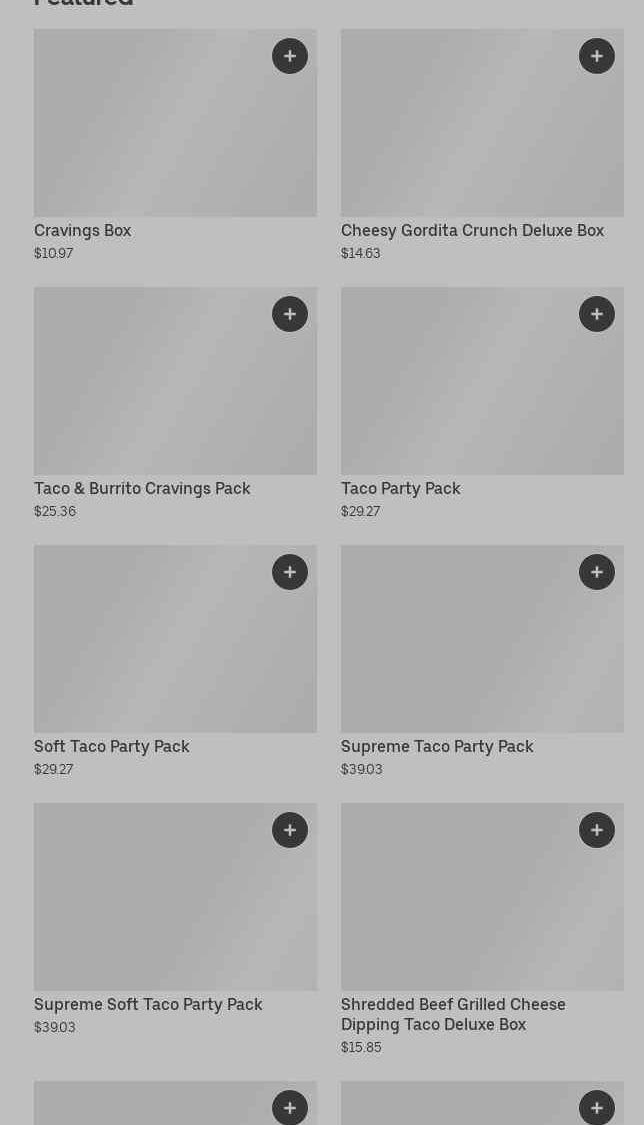View Shredded Beef Grilled Cheese Dipping Taco Box
The image size is (644, 1125).
pos(482,930)
